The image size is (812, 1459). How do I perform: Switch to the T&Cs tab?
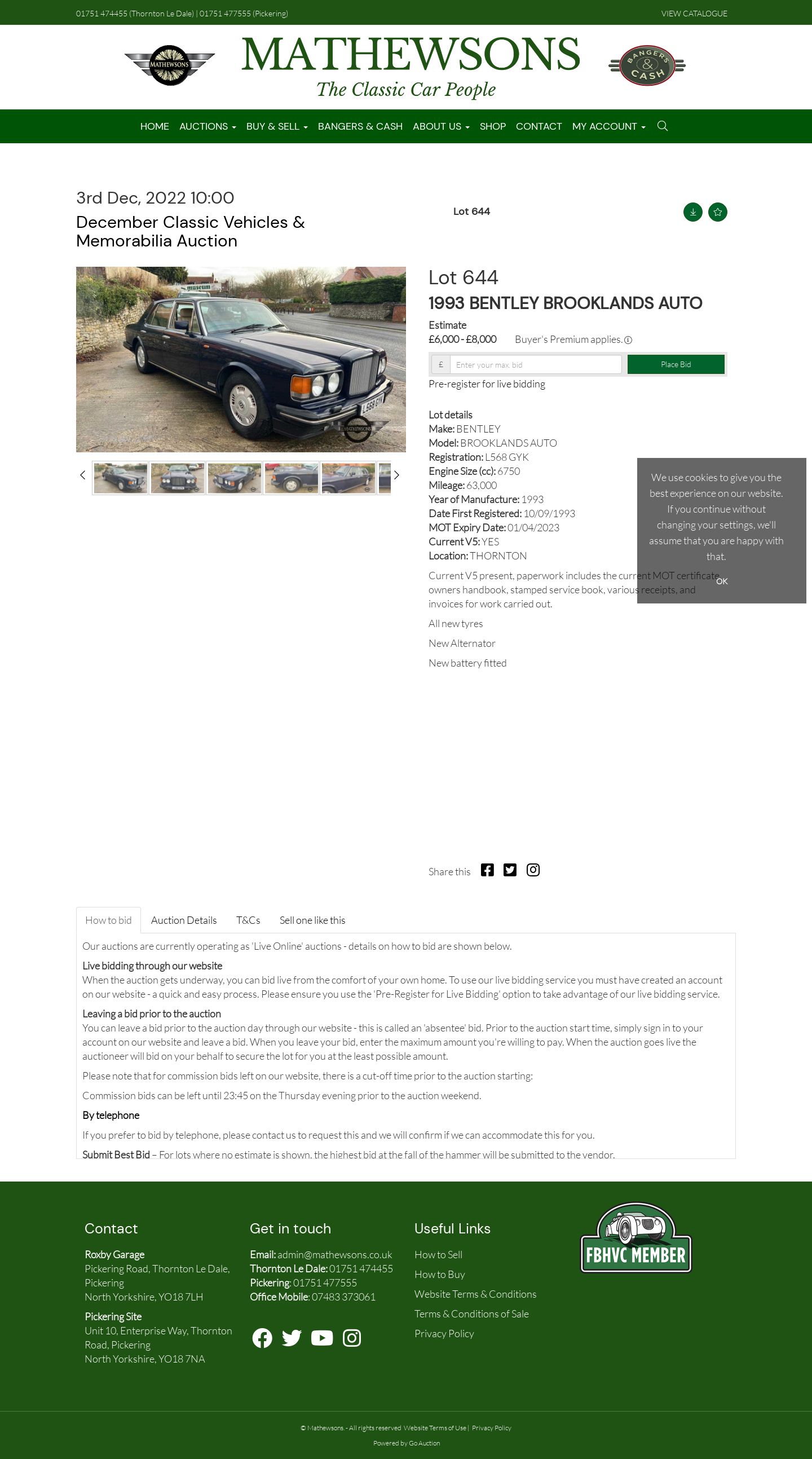click(x=248, y=920)
